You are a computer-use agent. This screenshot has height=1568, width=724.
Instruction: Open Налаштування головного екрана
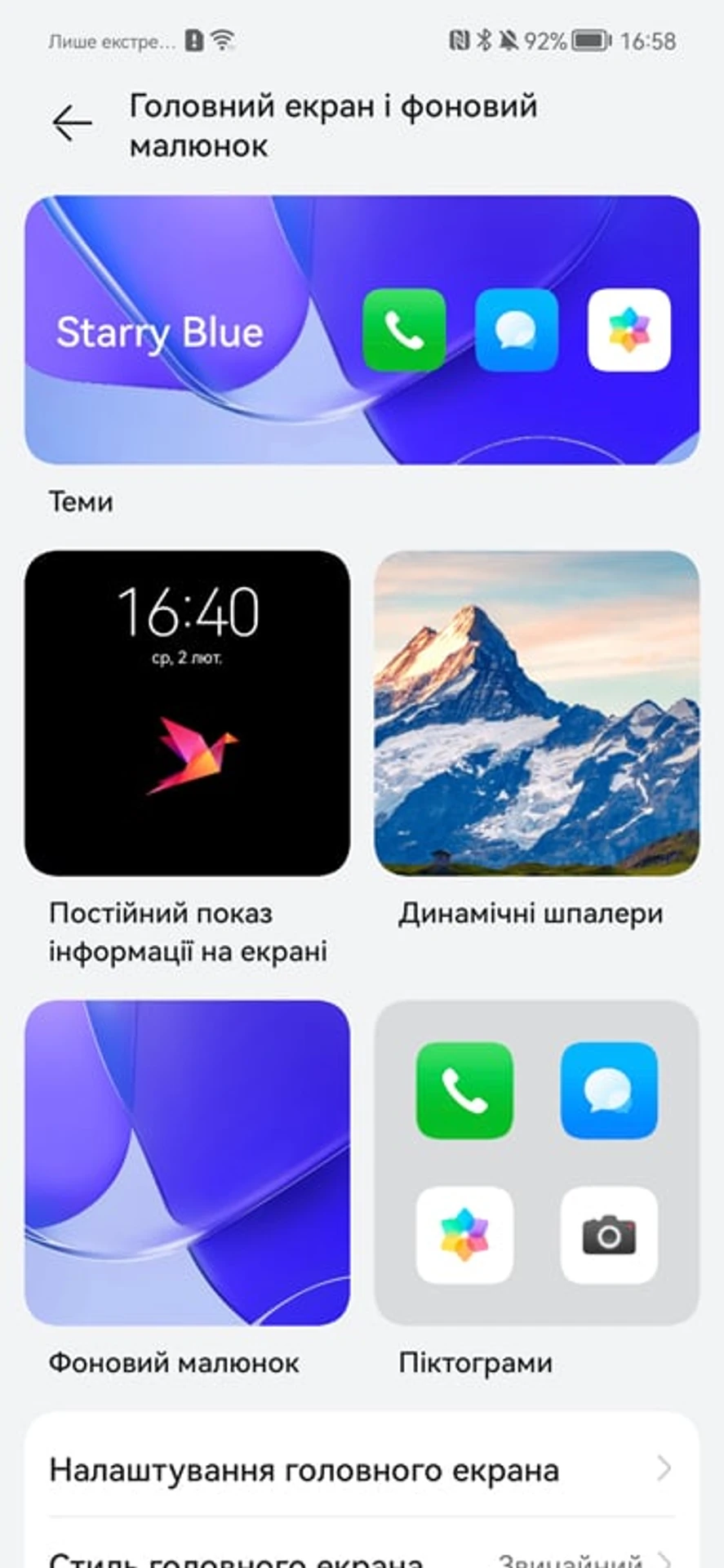[362, 1470]
